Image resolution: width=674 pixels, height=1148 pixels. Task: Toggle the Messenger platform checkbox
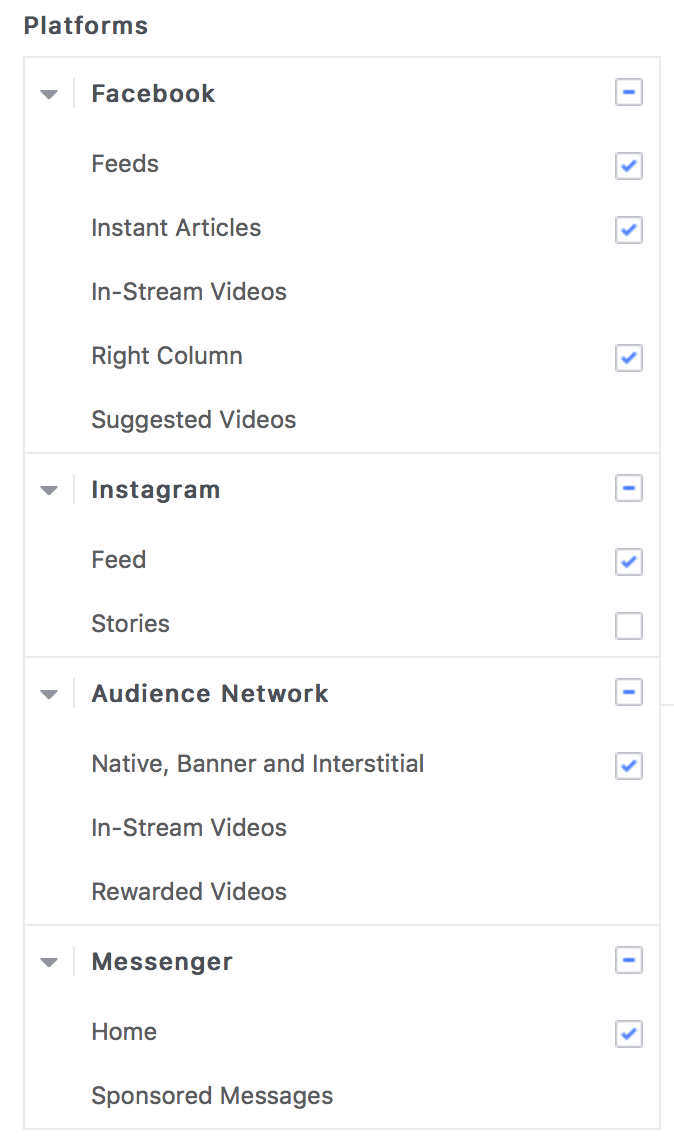click(x=629, y=960)
